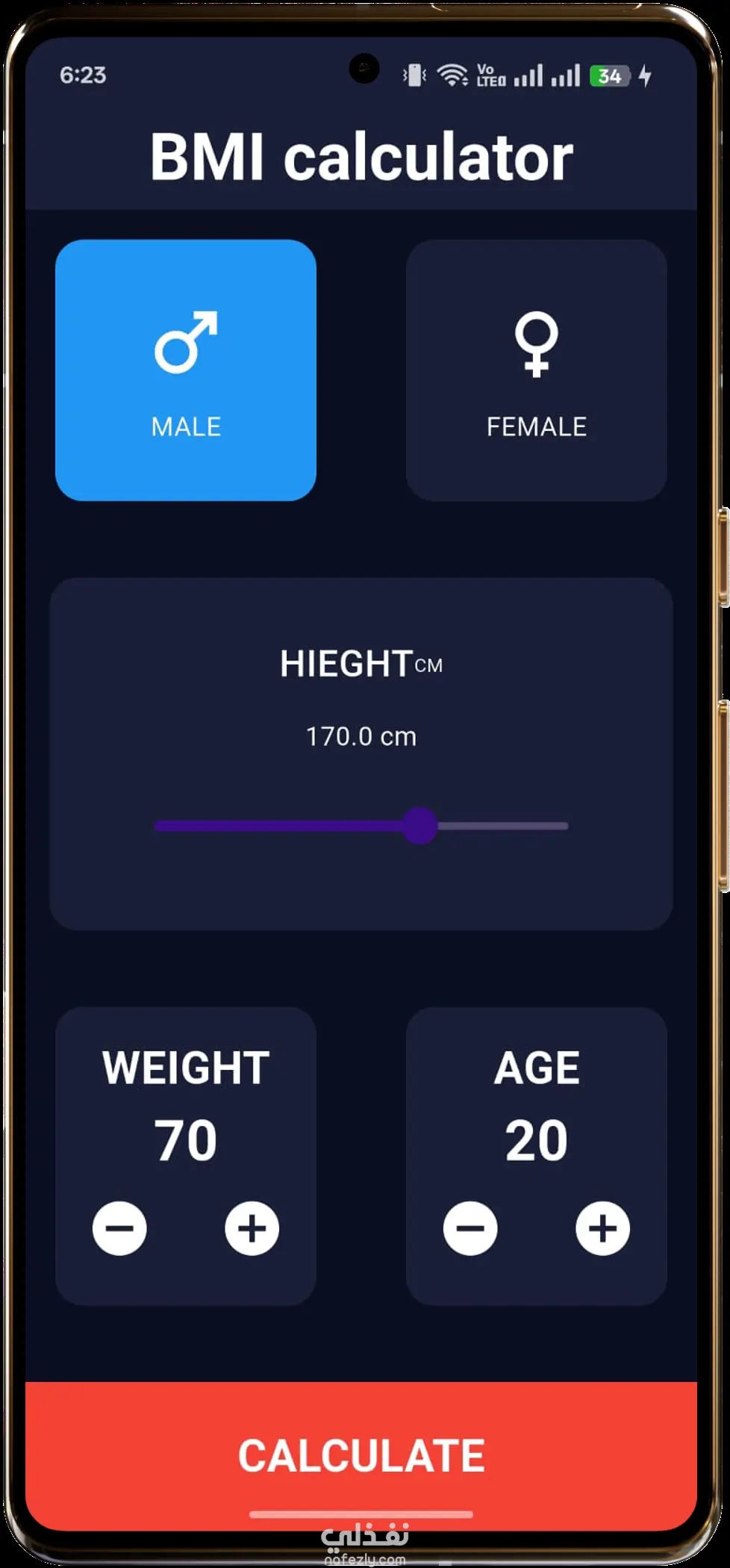This screenshot has width=730, height=1568.
Task: Increase weight with the plus button
Action: pos(252,1228)
